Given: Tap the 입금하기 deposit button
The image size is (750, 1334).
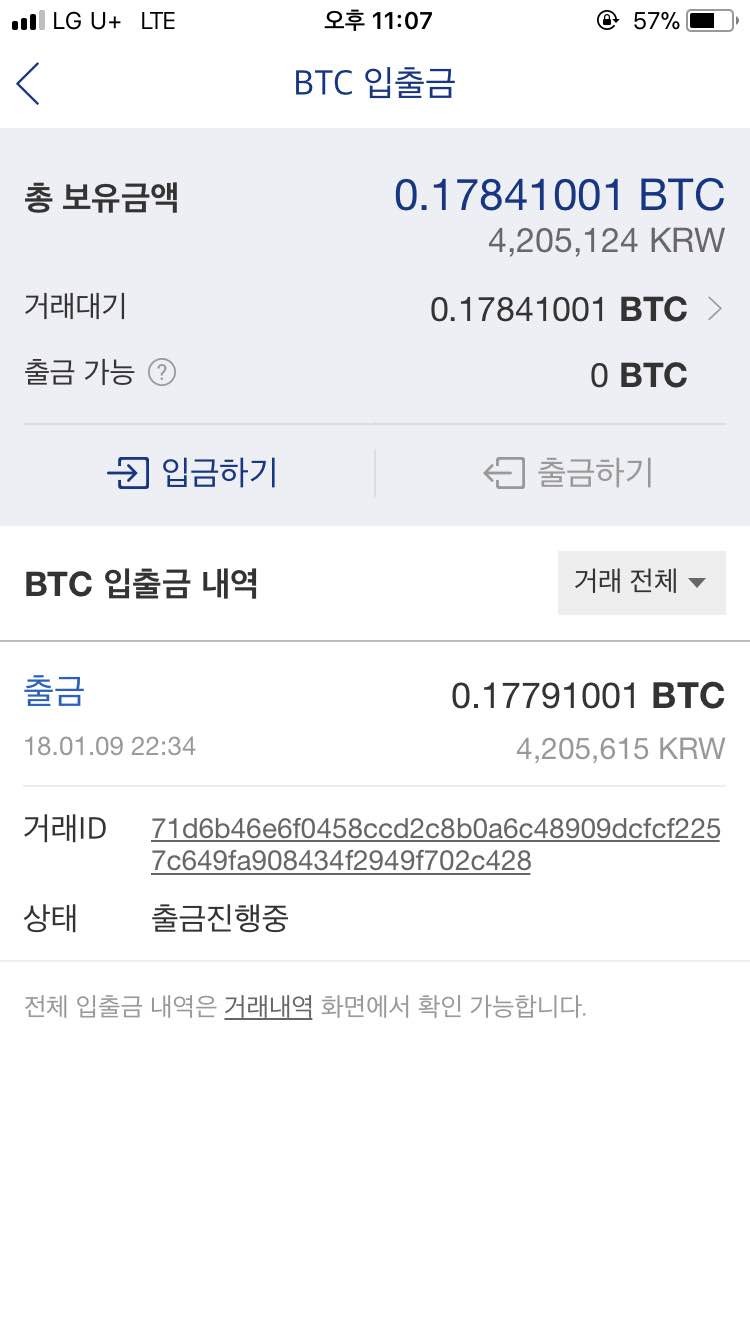Looking at the screenshot, I should 193,472.
